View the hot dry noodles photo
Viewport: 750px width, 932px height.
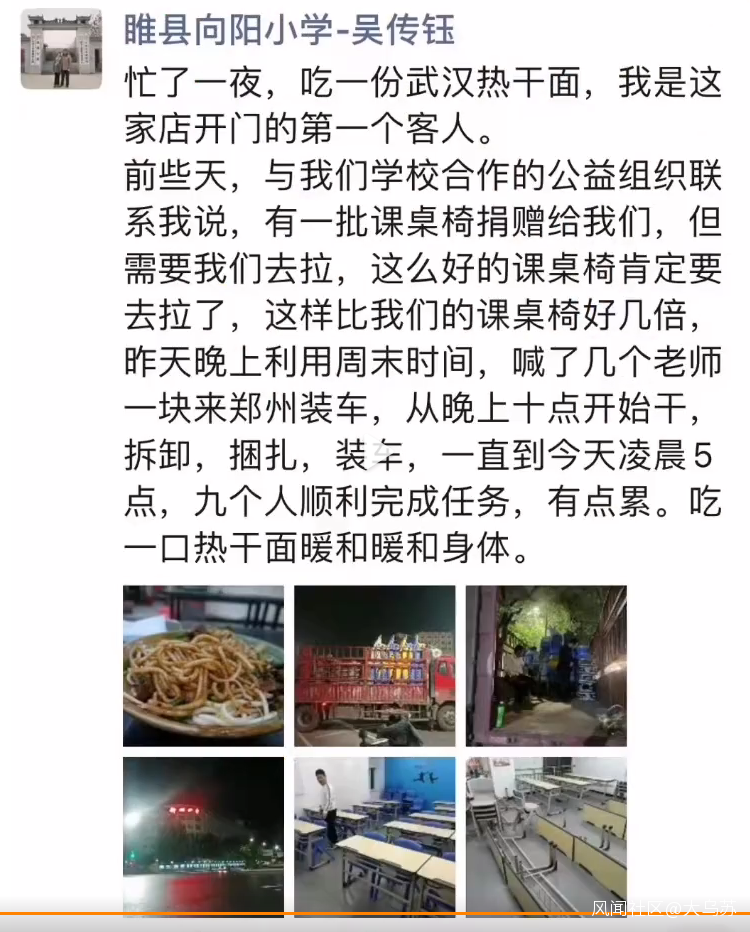(x=203, y=666)
